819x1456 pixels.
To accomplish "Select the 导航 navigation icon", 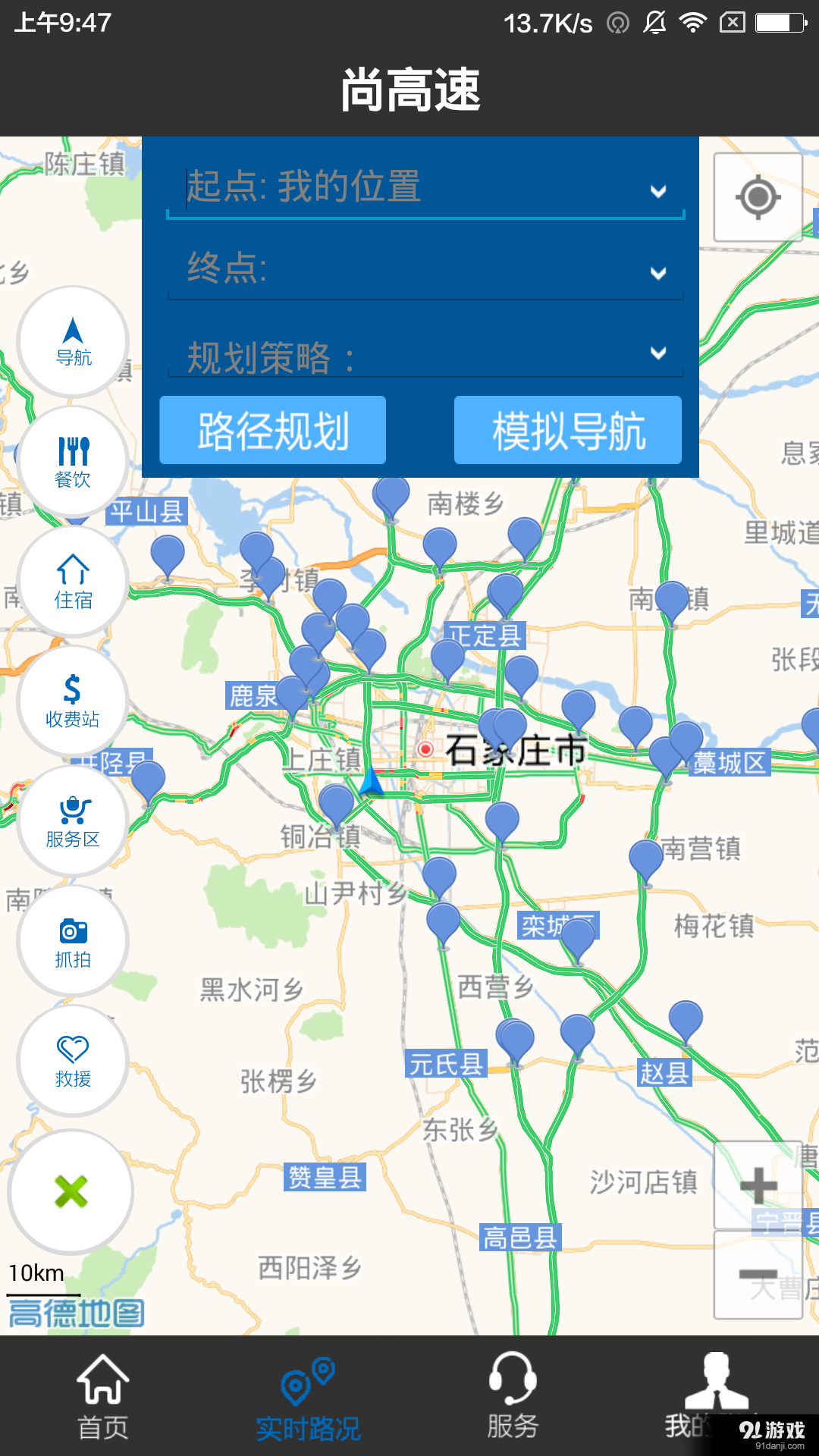I will pyautogui.click(x=72, y=341).
